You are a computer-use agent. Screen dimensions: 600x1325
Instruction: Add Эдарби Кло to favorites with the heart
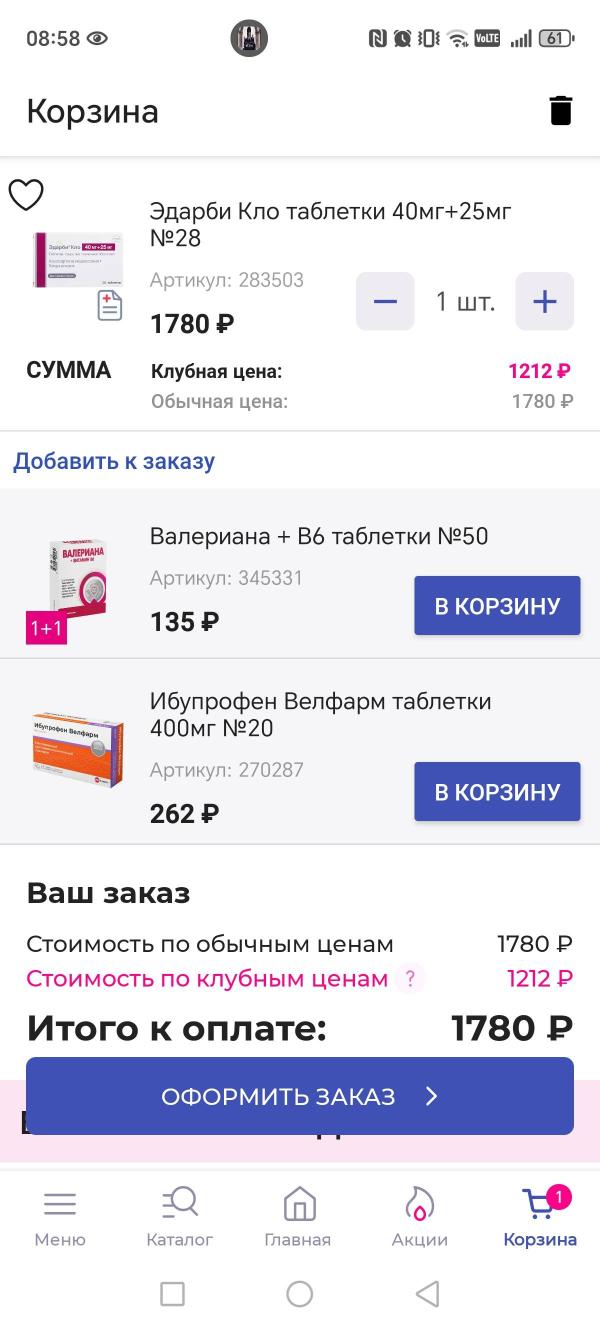click(26, 195)
